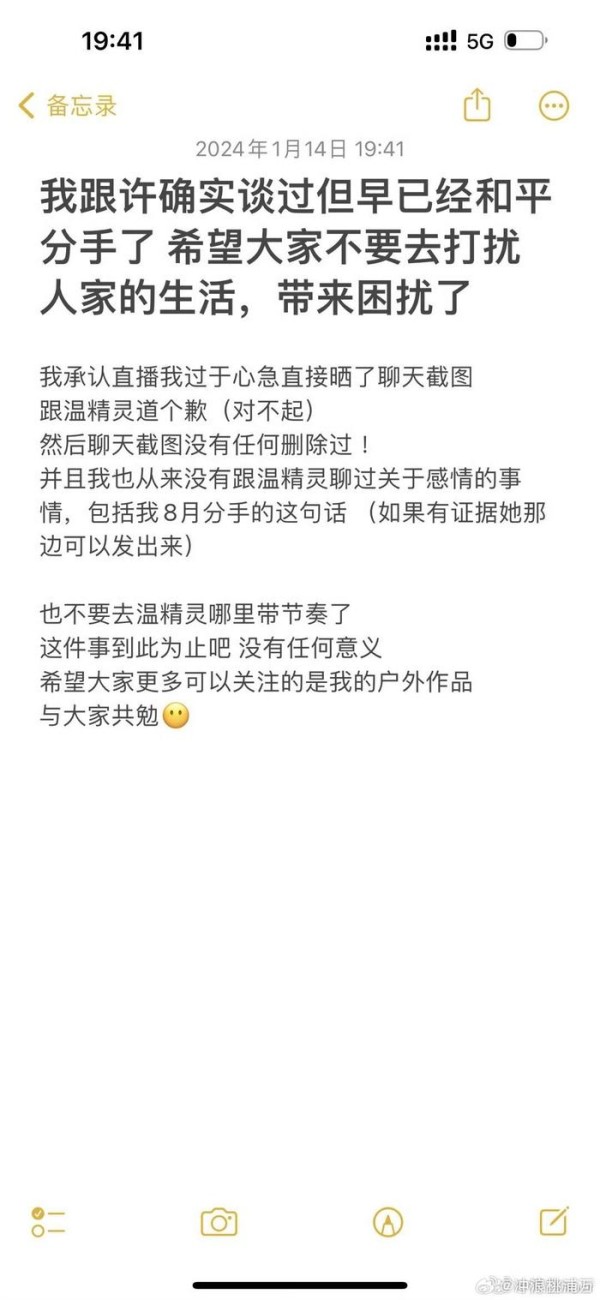Open the more options menu
Viewport: 600px width, 1300px height.
pos(554,105)
